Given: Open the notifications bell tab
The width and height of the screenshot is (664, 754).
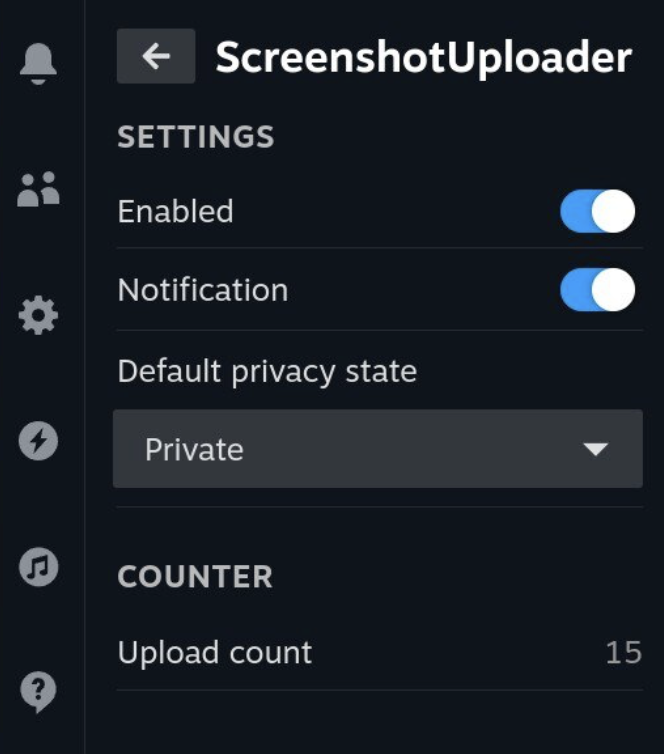Looking at the screenshot, I should click(x=39, y=64).
